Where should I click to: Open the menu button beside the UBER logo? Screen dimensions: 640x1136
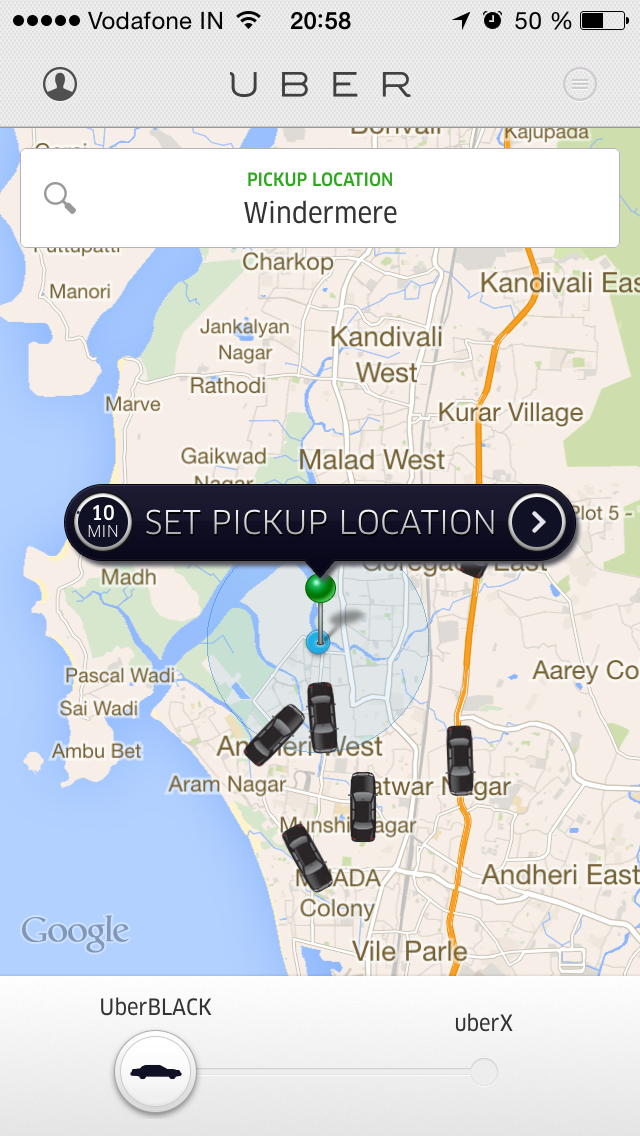click(x=580, y=84)
